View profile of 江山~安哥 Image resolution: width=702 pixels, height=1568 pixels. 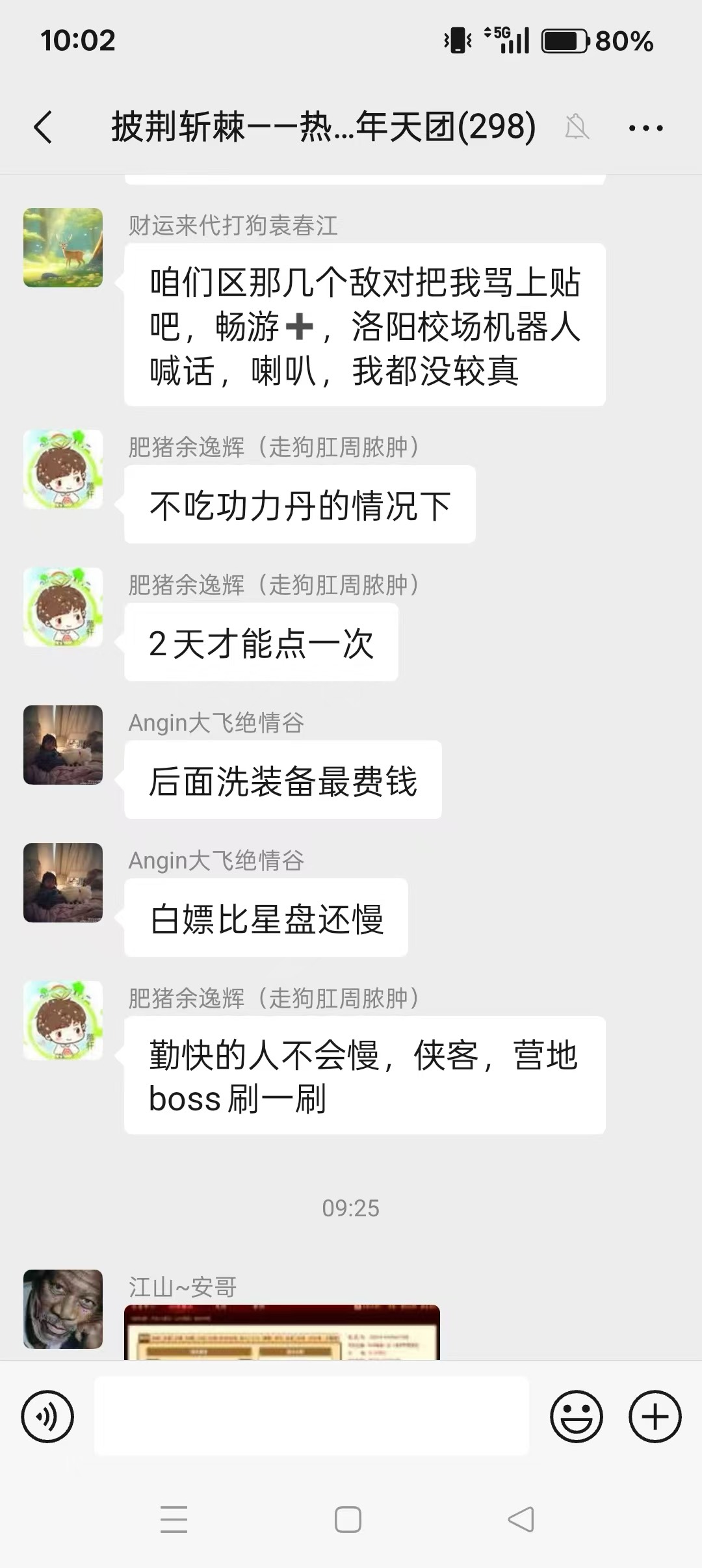pos(63,1308)
